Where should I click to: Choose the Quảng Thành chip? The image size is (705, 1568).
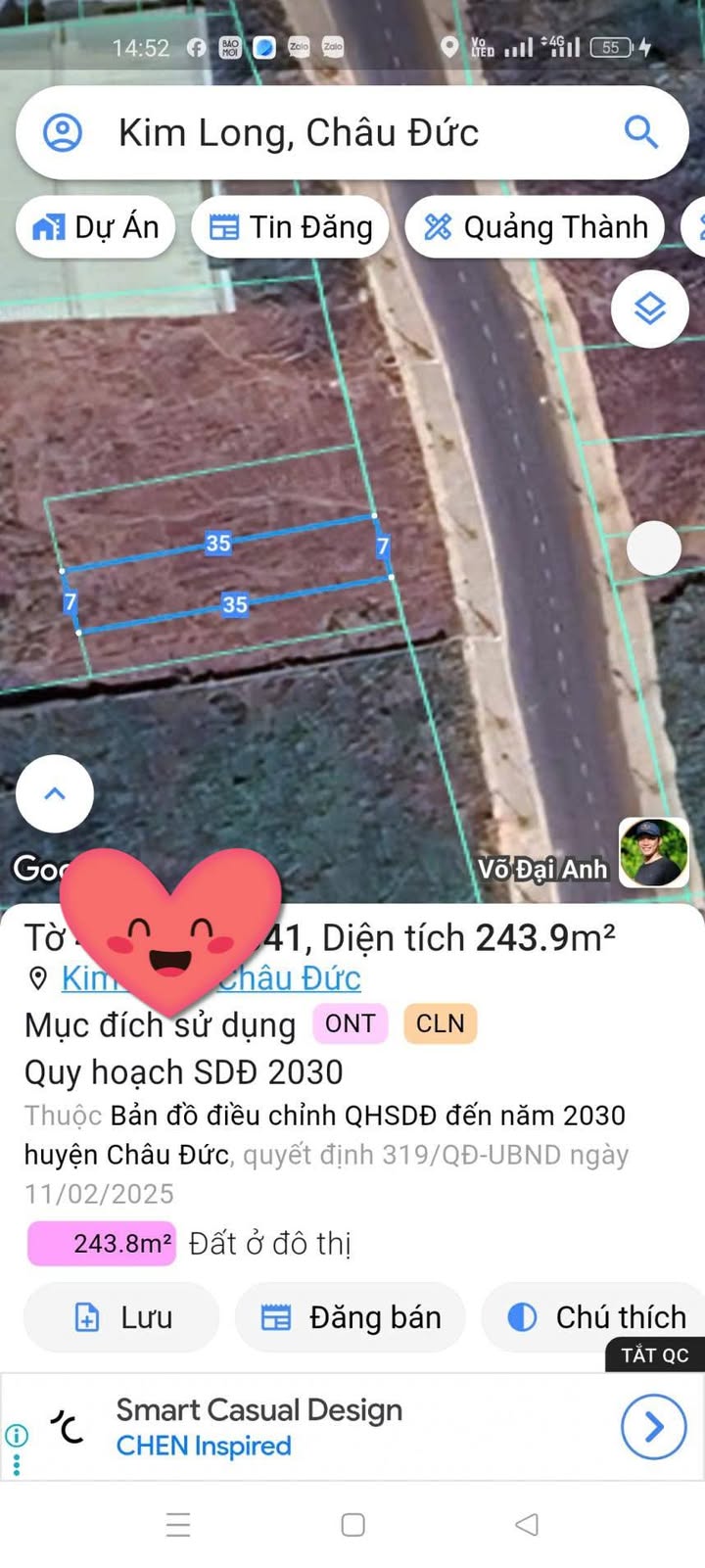coord(535,227)
